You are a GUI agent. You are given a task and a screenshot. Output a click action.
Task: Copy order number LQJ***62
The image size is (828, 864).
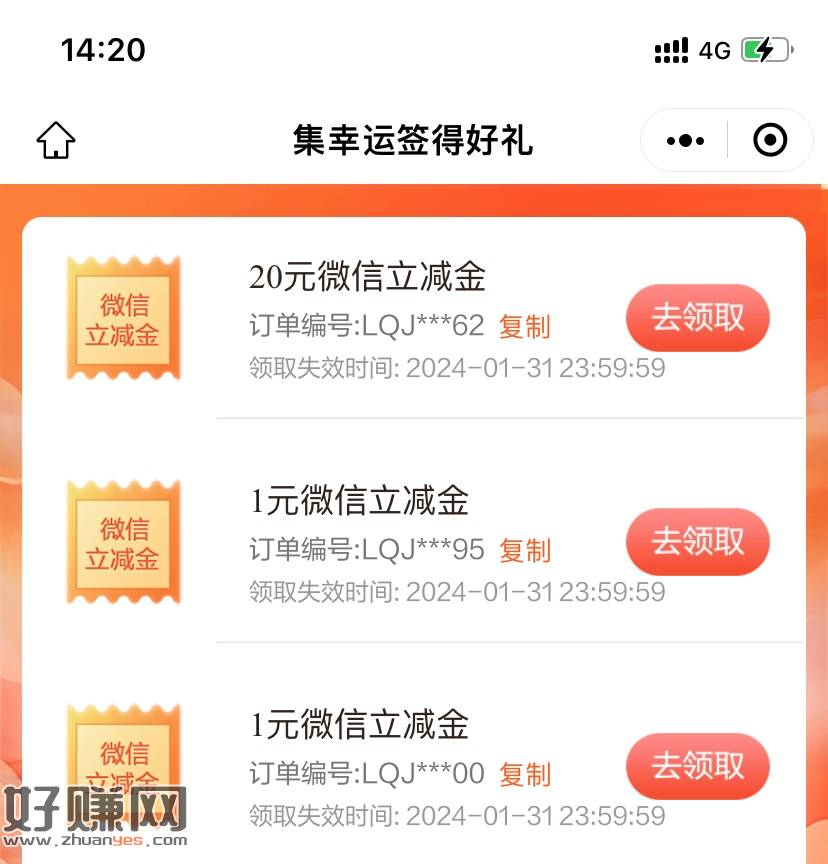[x=525, y=327]
